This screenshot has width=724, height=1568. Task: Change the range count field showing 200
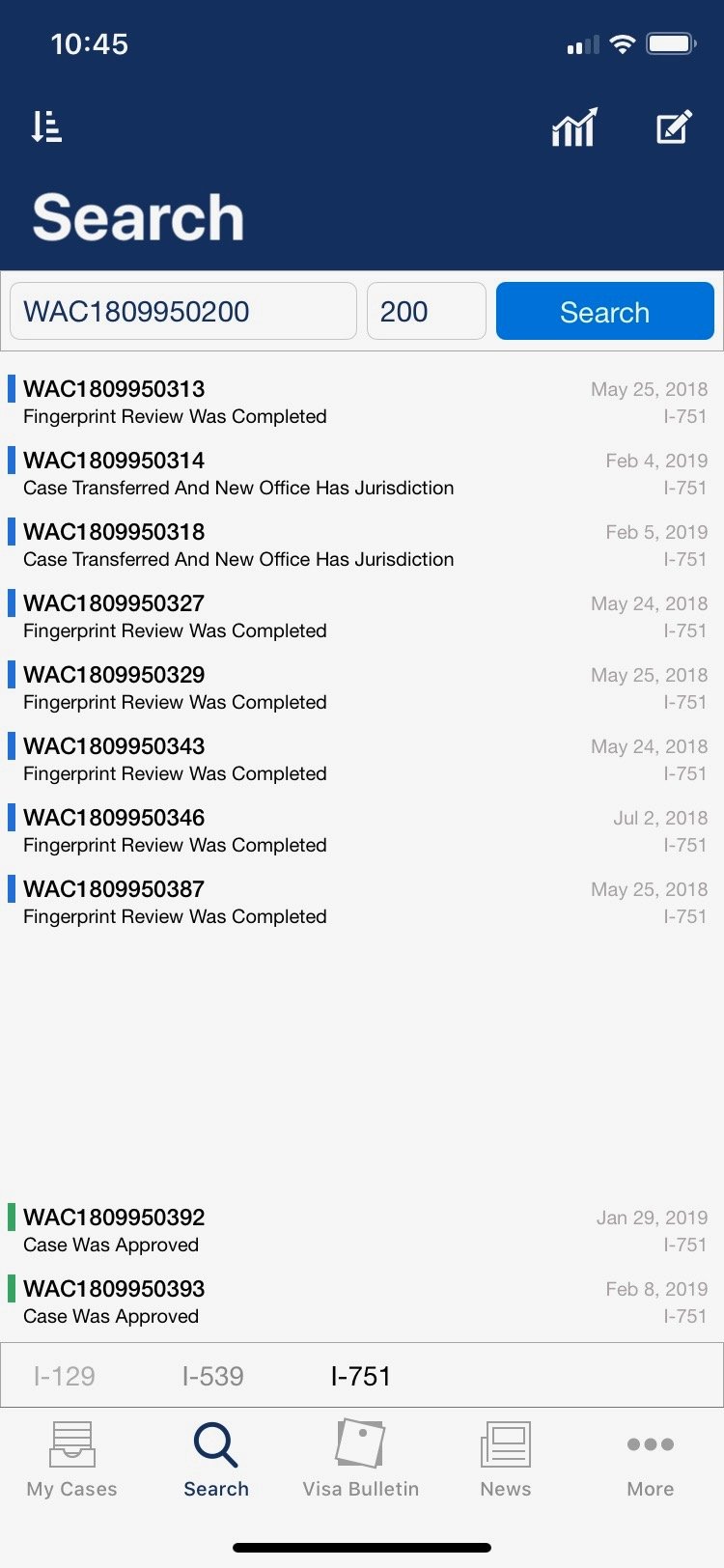point(426,312)
